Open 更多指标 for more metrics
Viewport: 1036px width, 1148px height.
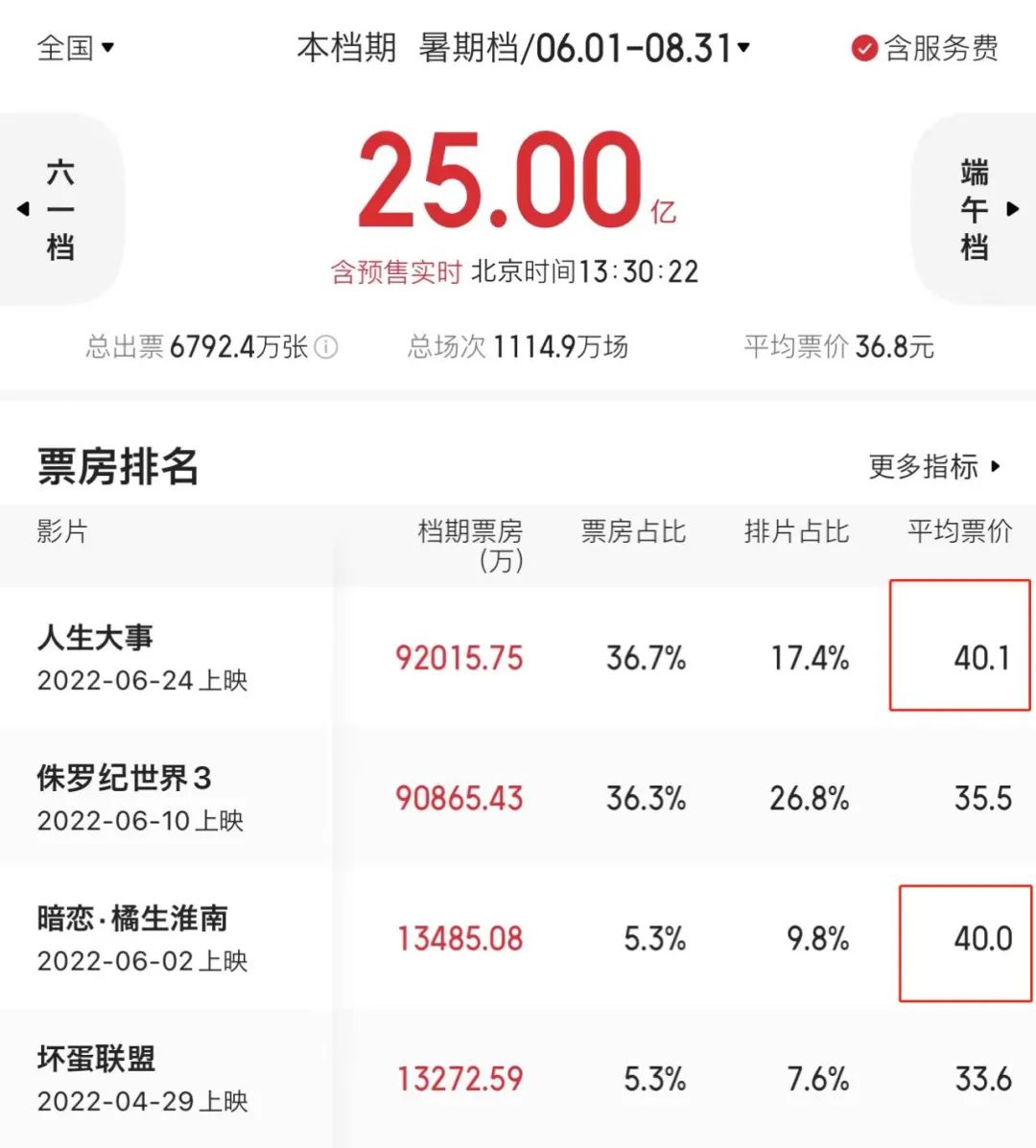tap(933, 467)
